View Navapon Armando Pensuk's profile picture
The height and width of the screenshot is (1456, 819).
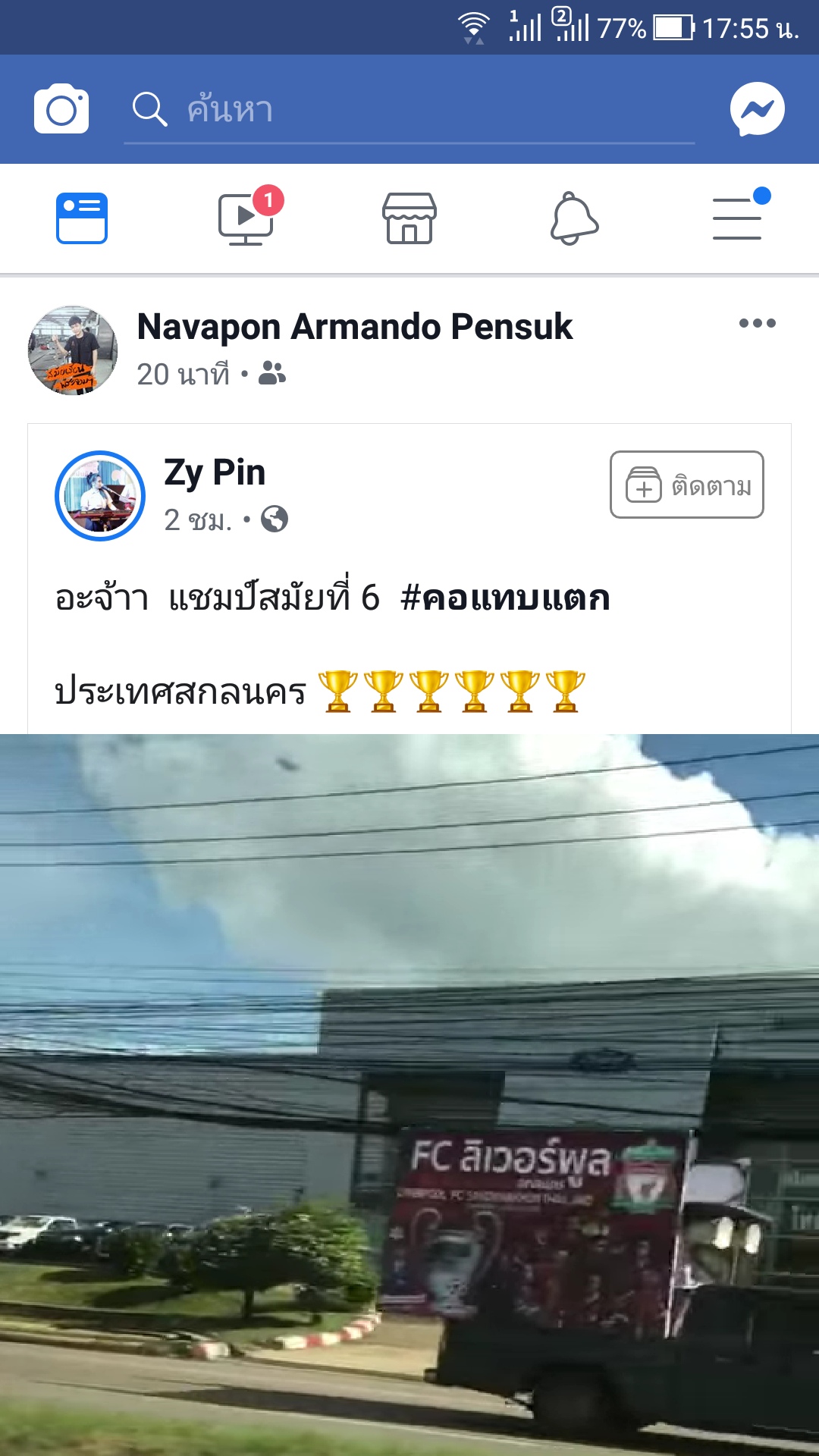point(73,350)
